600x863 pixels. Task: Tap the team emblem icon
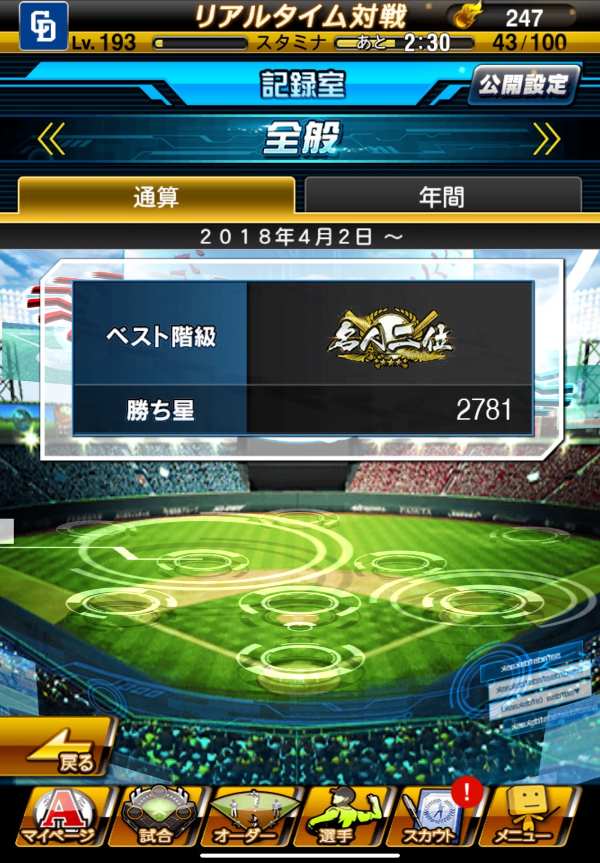(43, 24)
